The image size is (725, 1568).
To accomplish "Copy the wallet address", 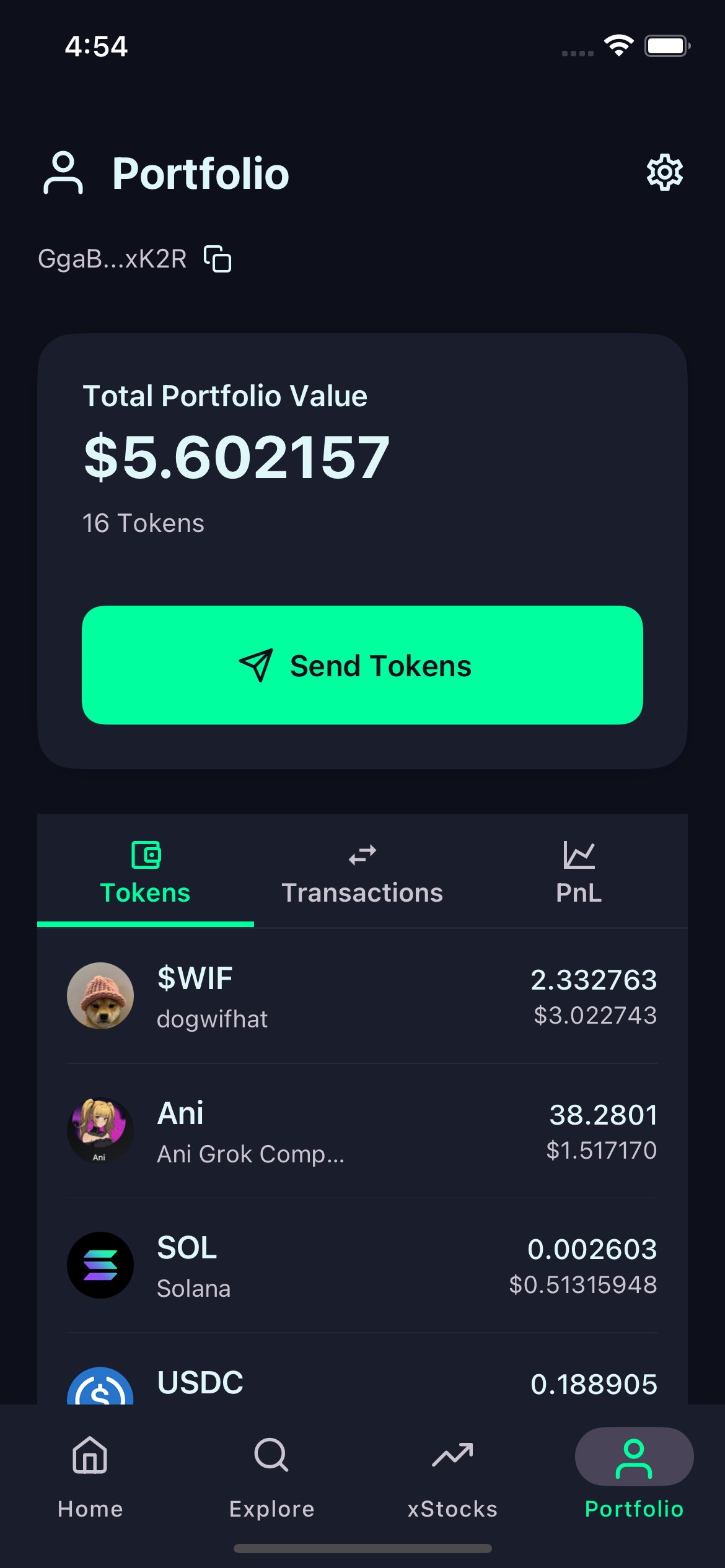I will pos(217,258).
